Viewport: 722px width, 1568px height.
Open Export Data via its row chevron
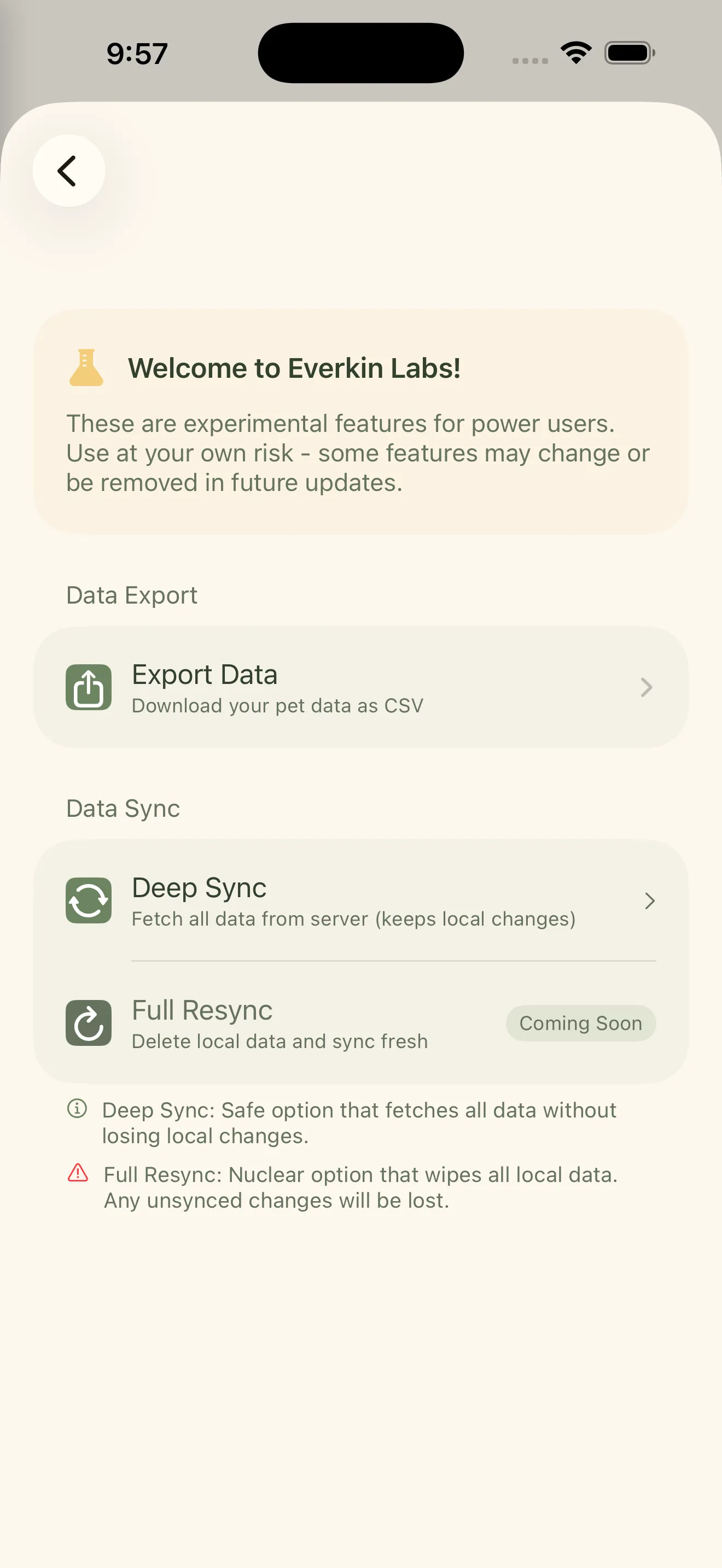647,687
